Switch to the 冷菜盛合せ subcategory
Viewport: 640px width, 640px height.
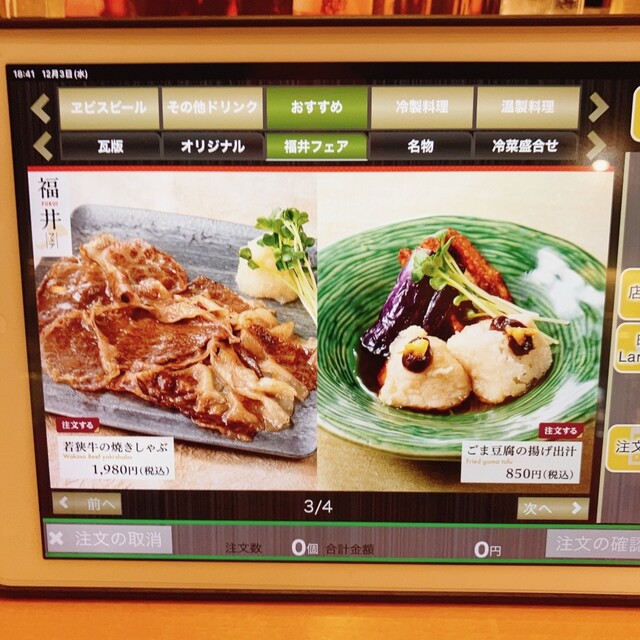tap(526, 146)
